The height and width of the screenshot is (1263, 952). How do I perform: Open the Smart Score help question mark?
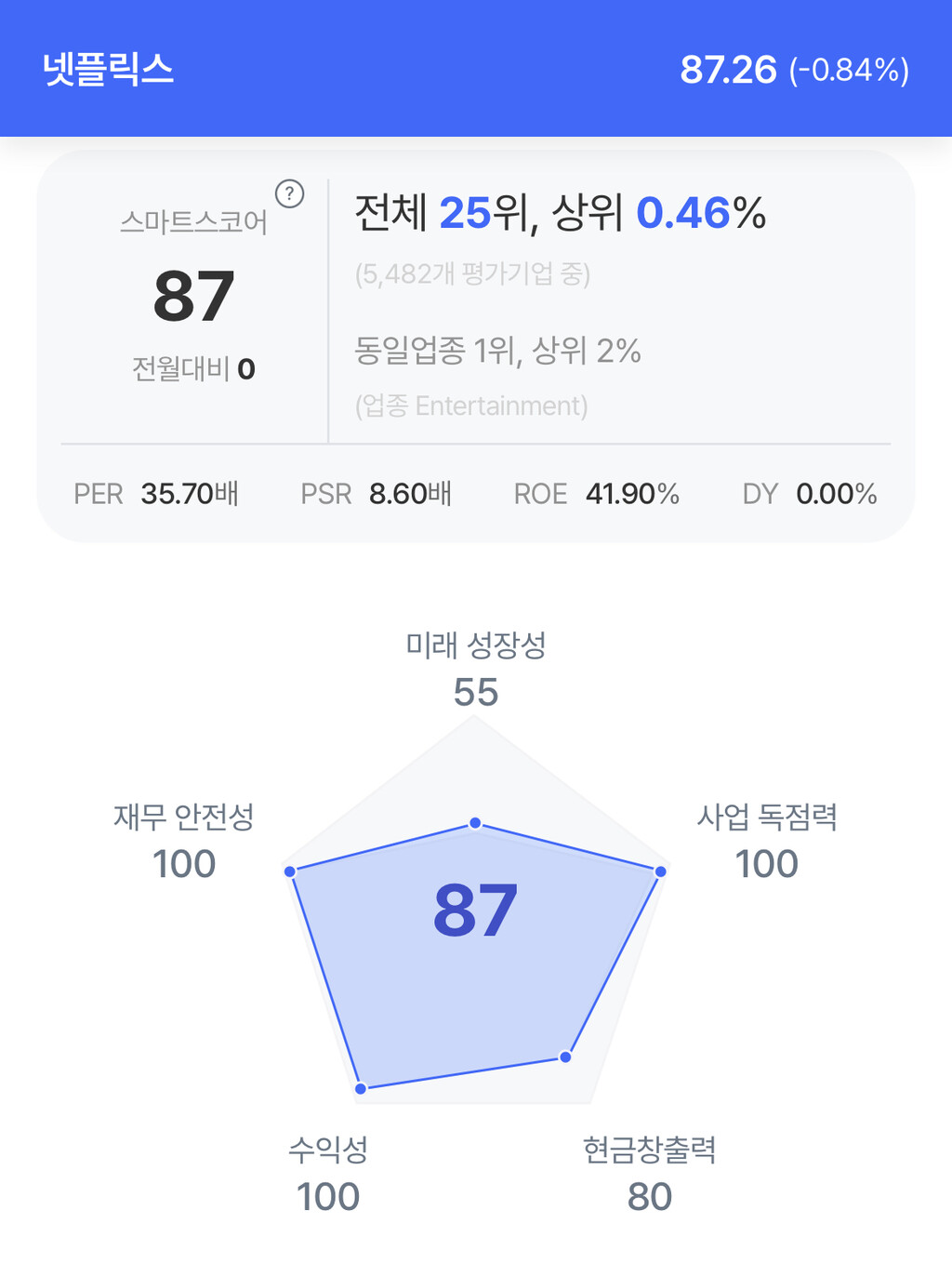click(x=290, y=193)
